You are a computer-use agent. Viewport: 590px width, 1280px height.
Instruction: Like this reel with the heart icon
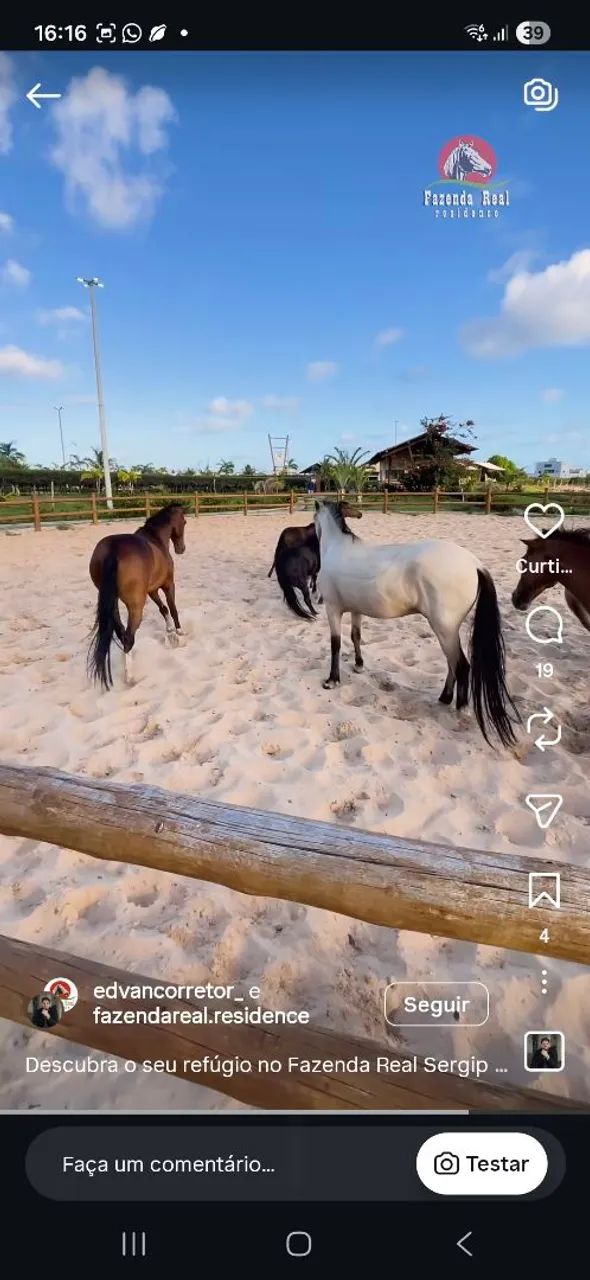[544, 520]
